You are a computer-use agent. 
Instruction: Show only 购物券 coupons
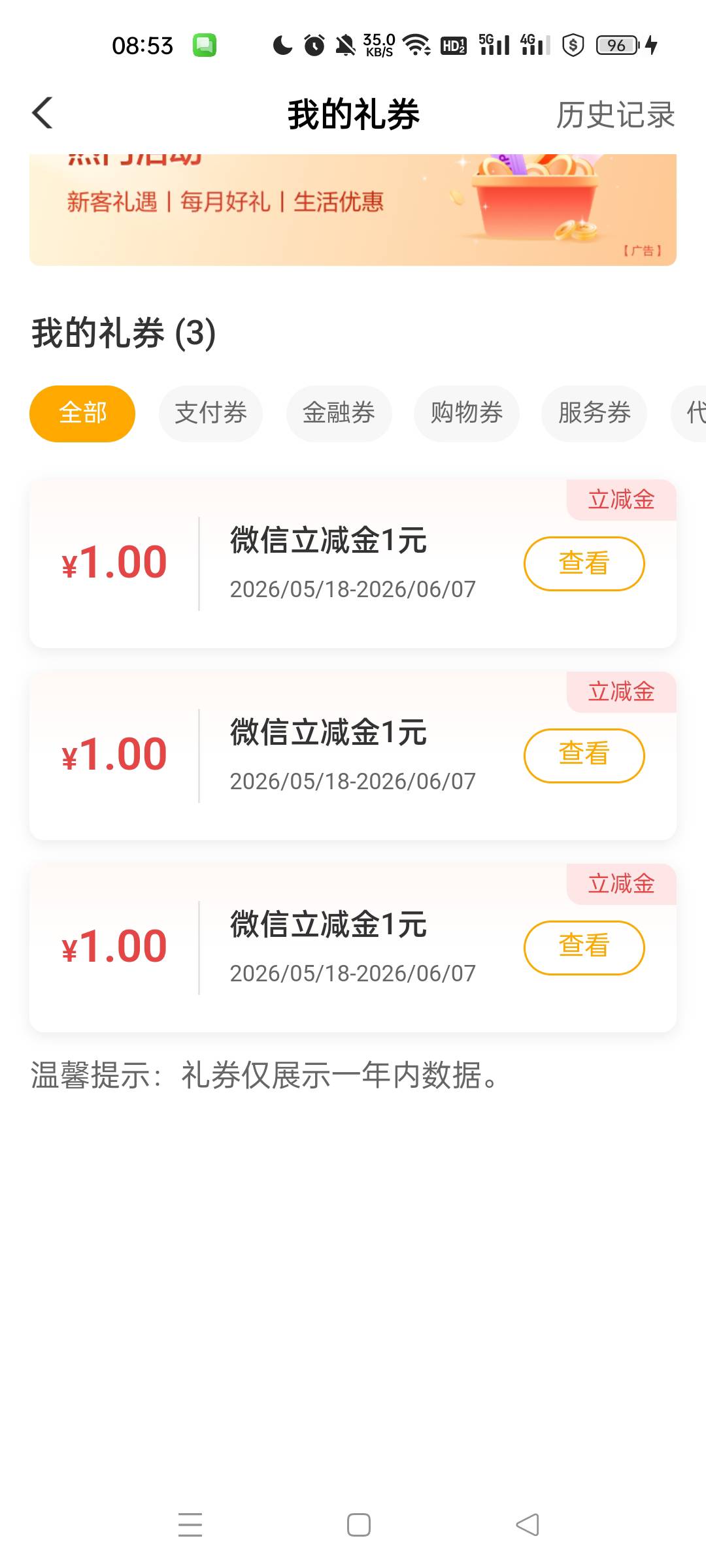467,414
